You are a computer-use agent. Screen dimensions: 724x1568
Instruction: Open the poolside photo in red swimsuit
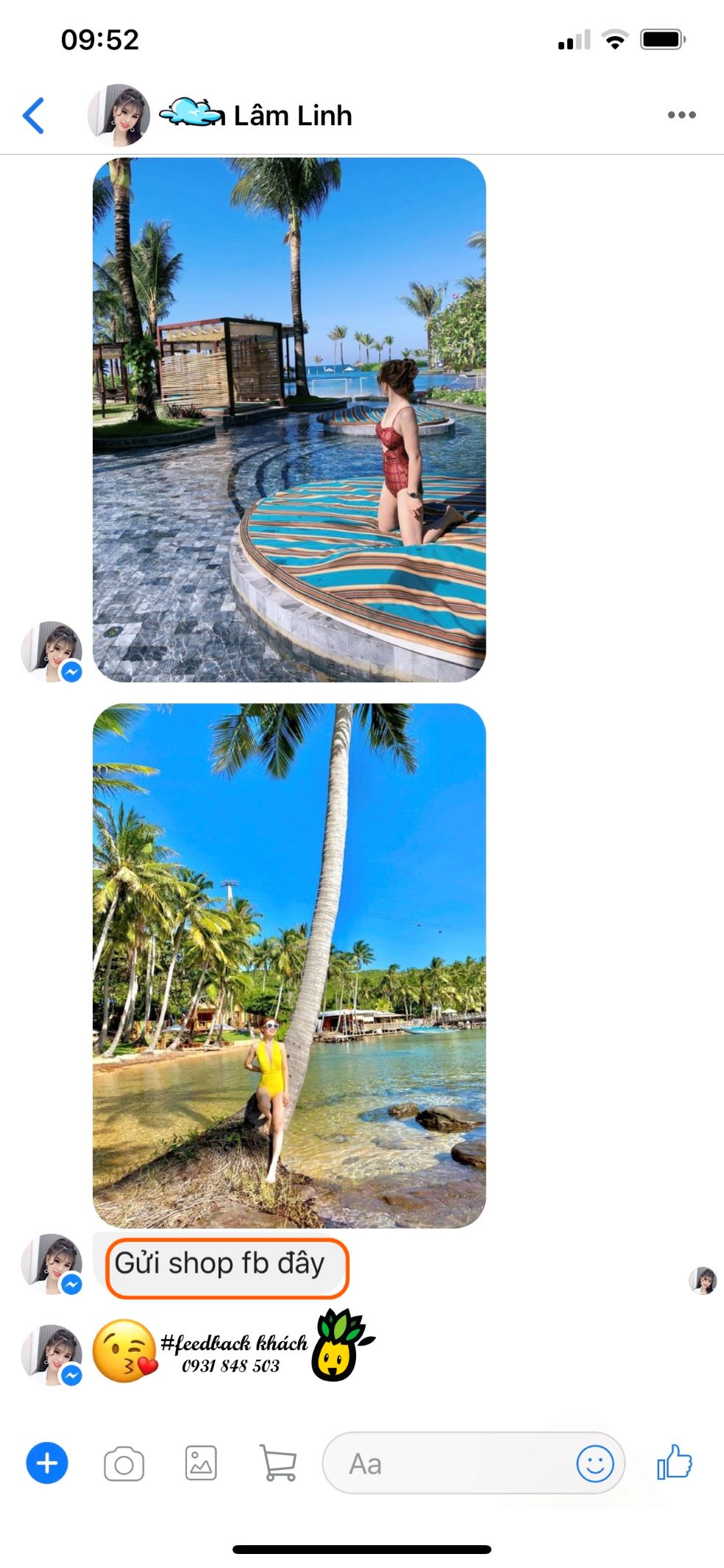click(x=289, y=420)
